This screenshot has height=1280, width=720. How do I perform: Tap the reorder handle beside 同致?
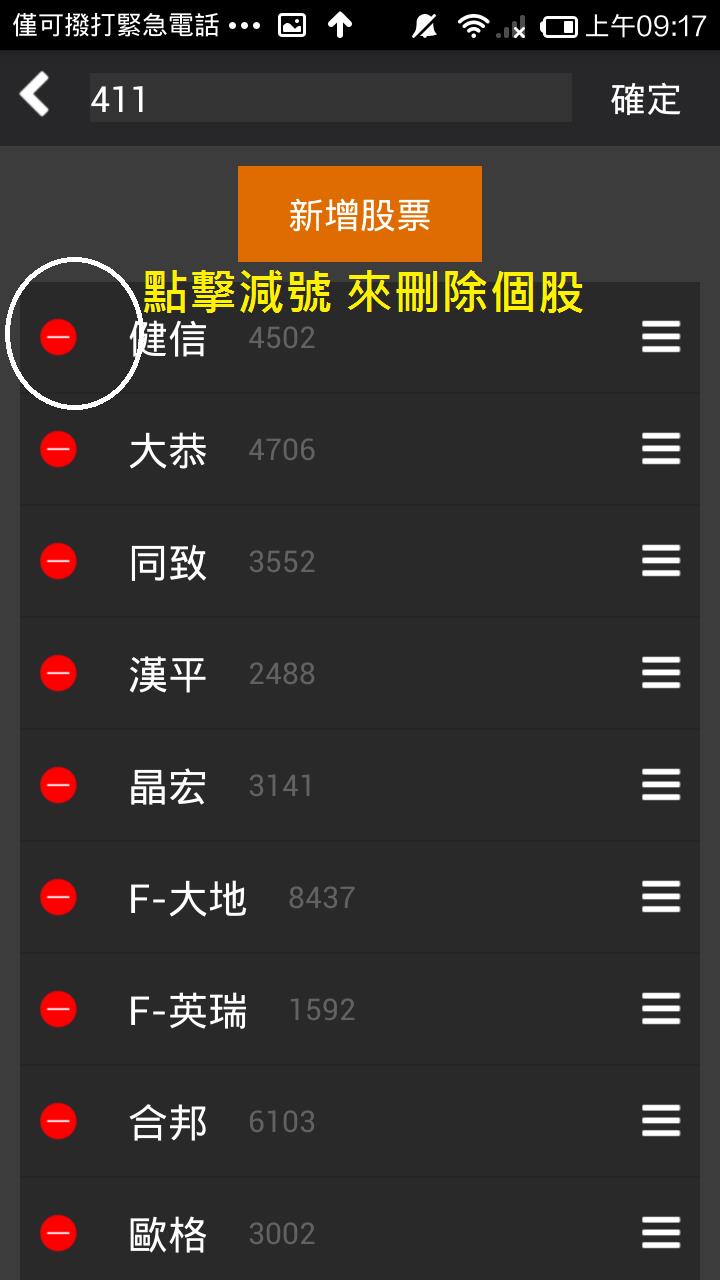pyautogui.click(x=661, y=562)
